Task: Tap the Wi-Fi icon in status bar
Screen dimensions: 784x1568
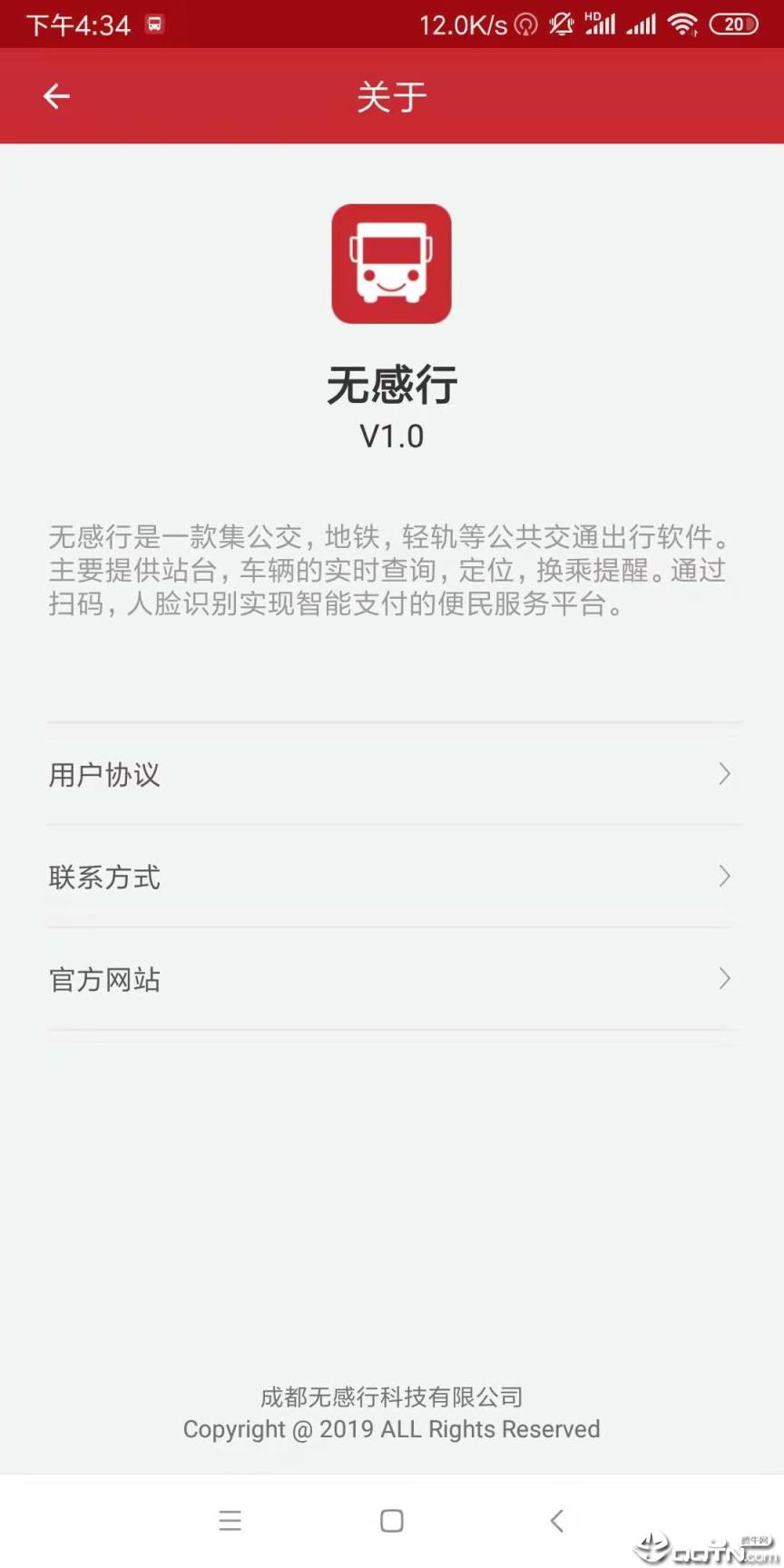Action: pyautogui.click(x=682, y=24)
